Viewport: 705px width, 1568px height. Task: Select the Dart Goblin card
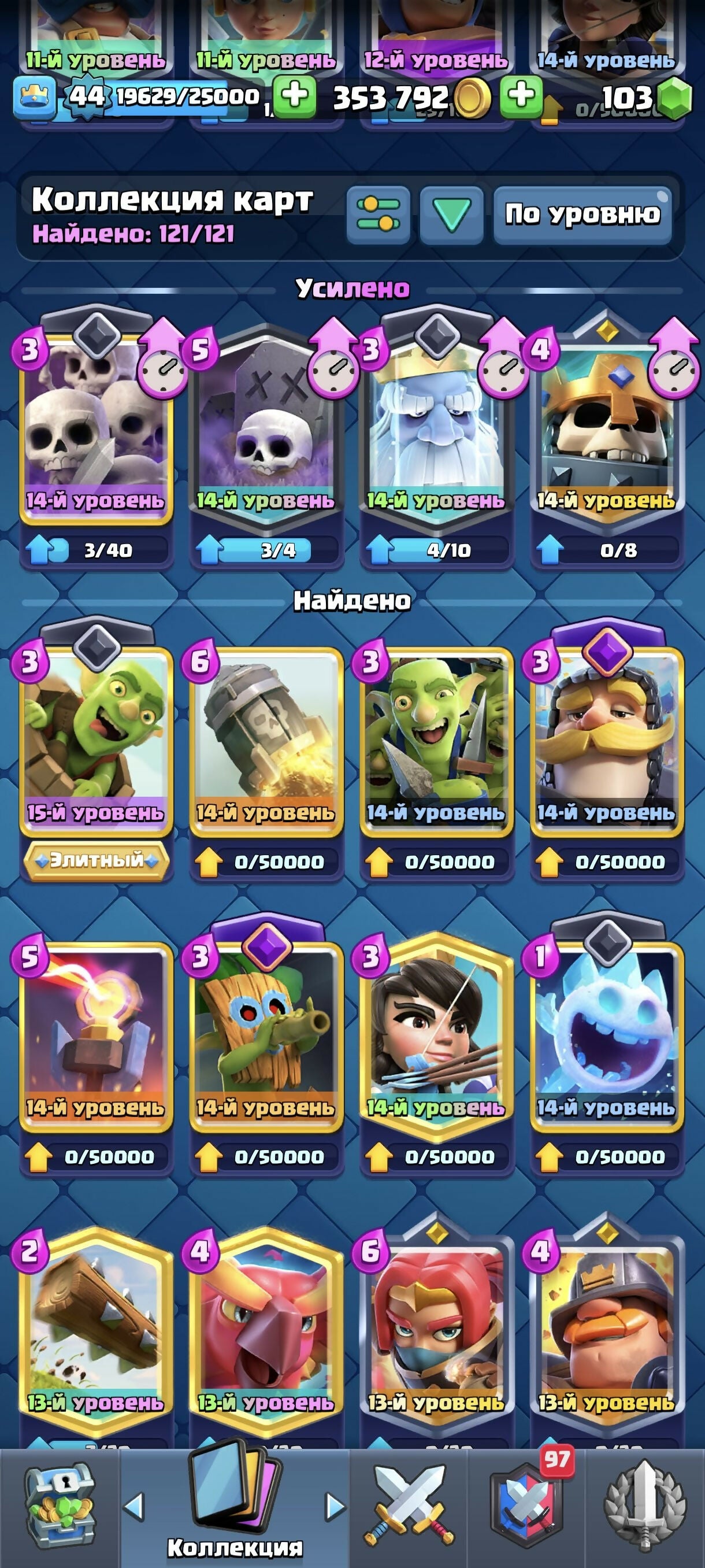266,1035
